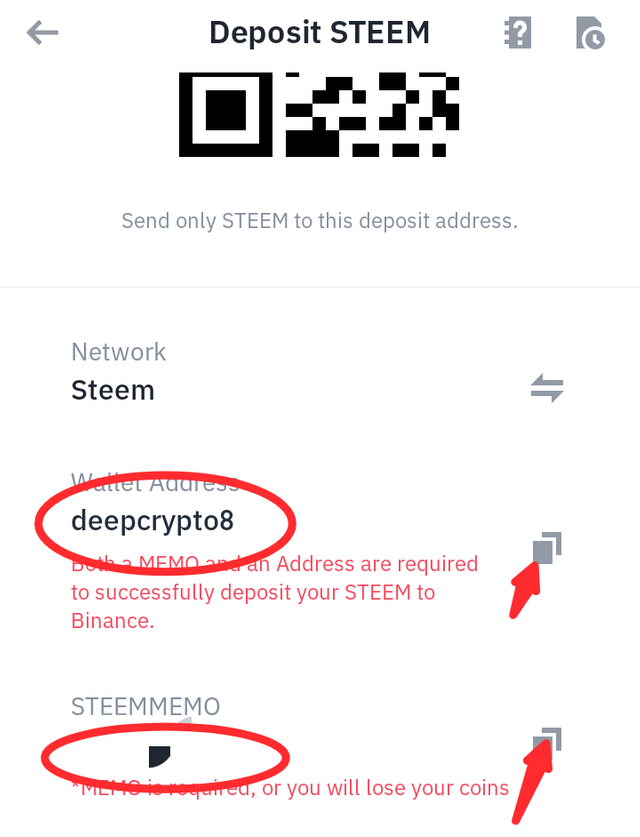Viewport: 640px width, 837px height.
Task: Switch the deposit network
Action: [x=547, y=389]
